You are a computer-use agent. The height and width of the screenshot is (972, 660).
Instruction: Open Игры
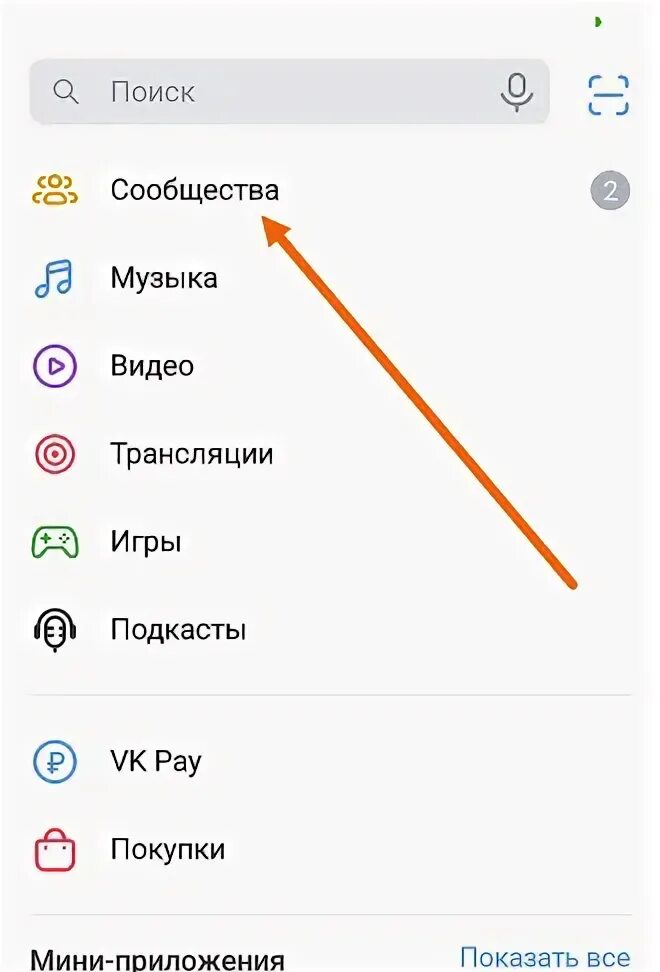tap(146, 542)
